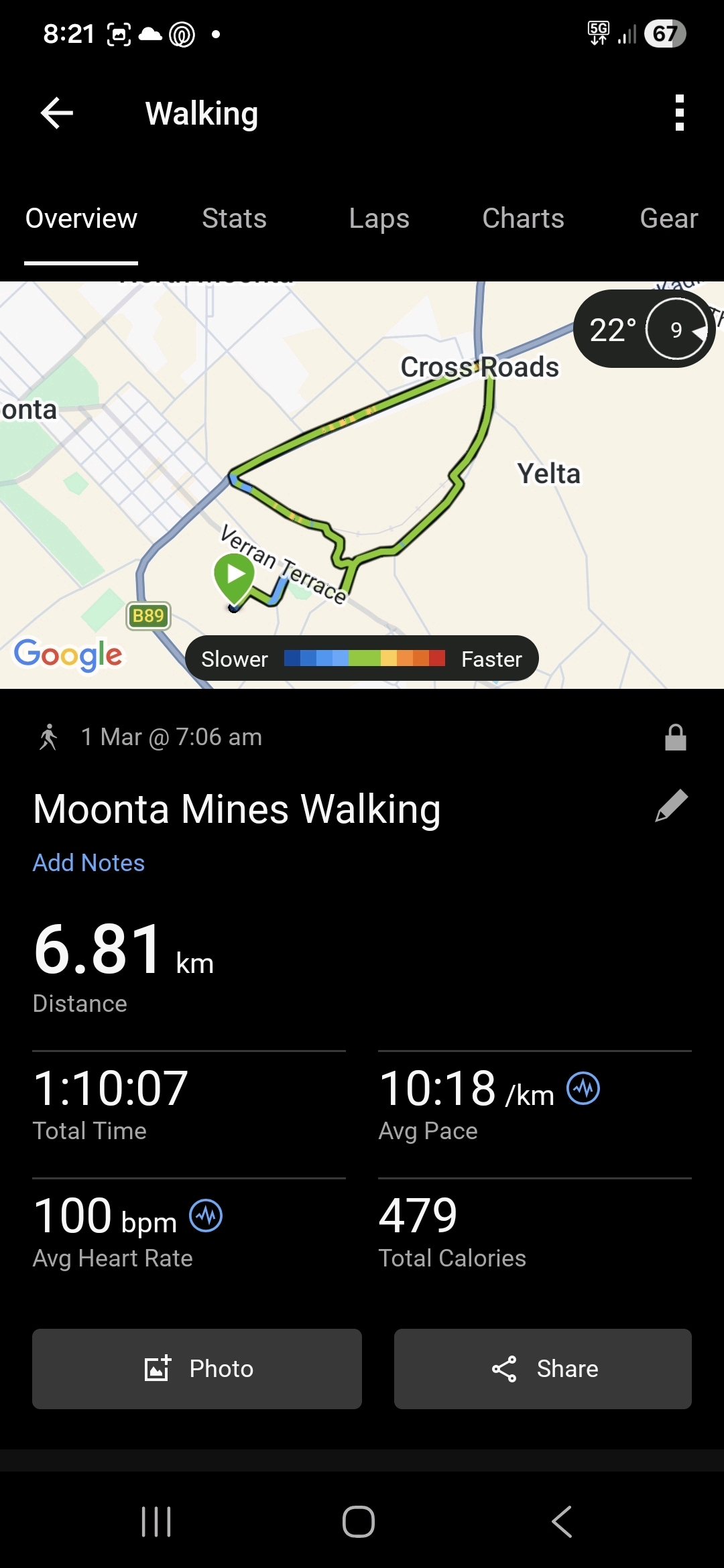Screen dimensions: 724x1568
Task: Open the 22° weather details badge
Action: (642, 329)
